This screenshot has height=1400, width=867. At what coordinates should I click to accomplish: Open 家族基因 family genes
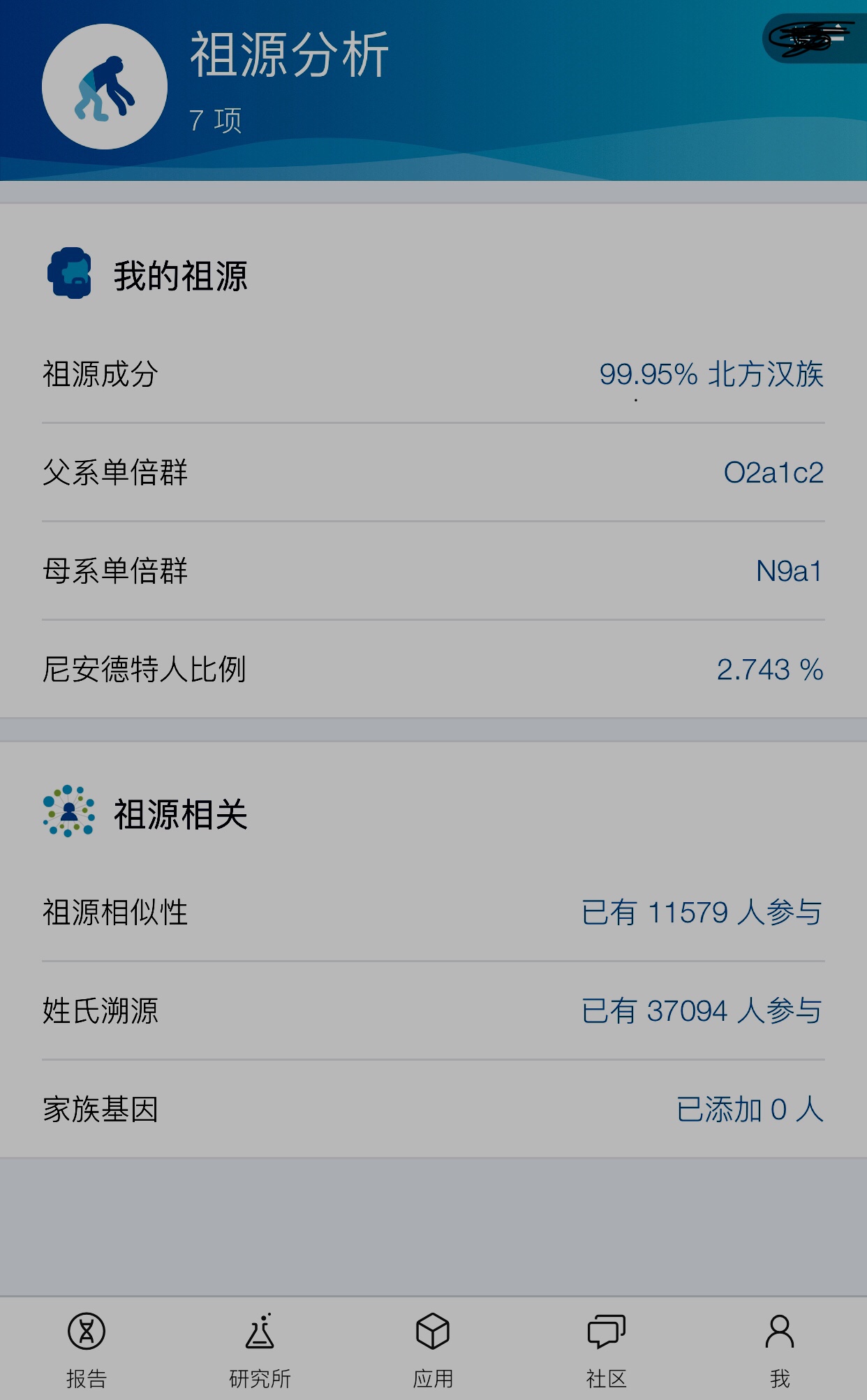pos(433,1109)
